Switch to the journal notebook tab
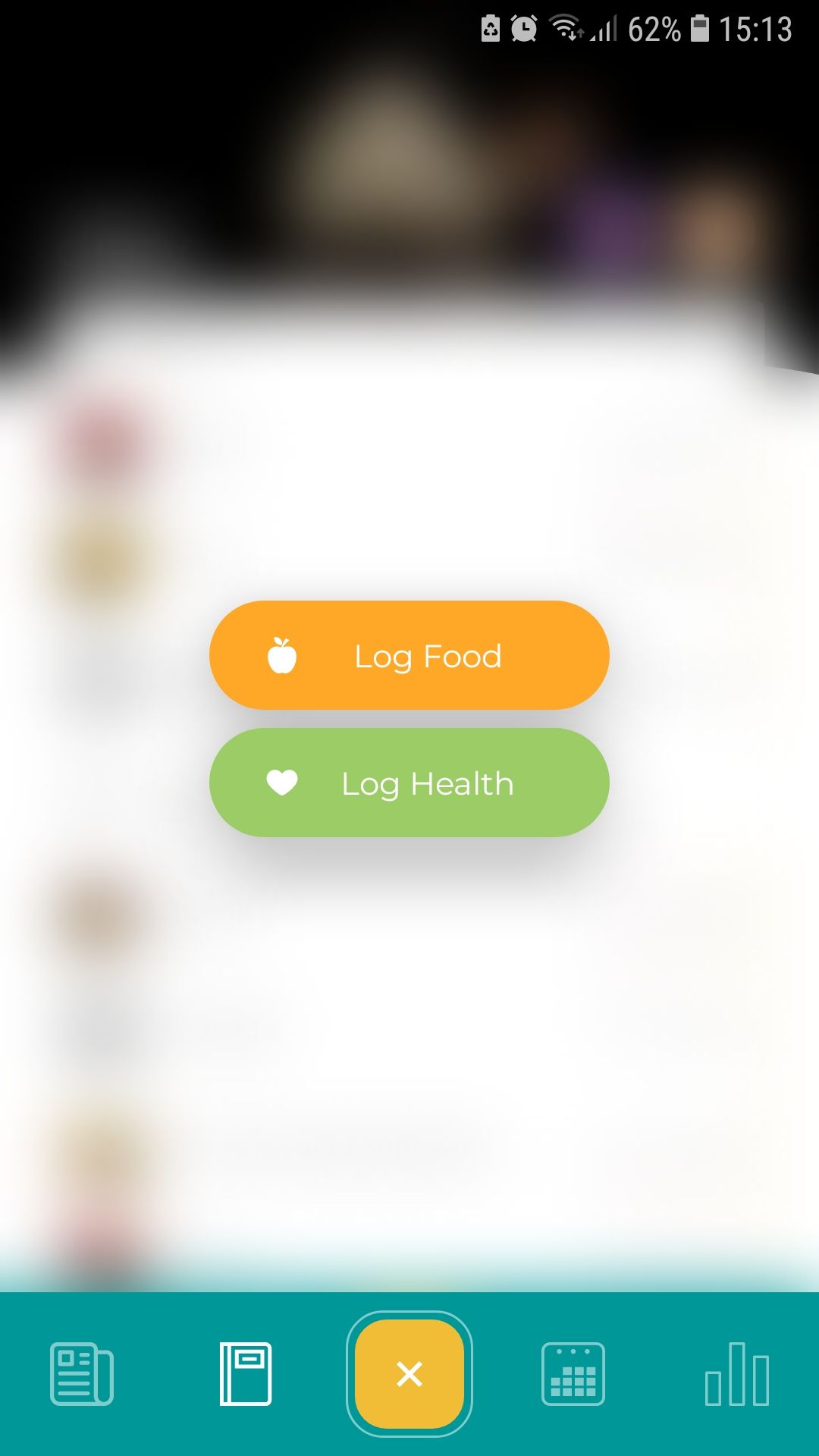 pos(246,1374)
